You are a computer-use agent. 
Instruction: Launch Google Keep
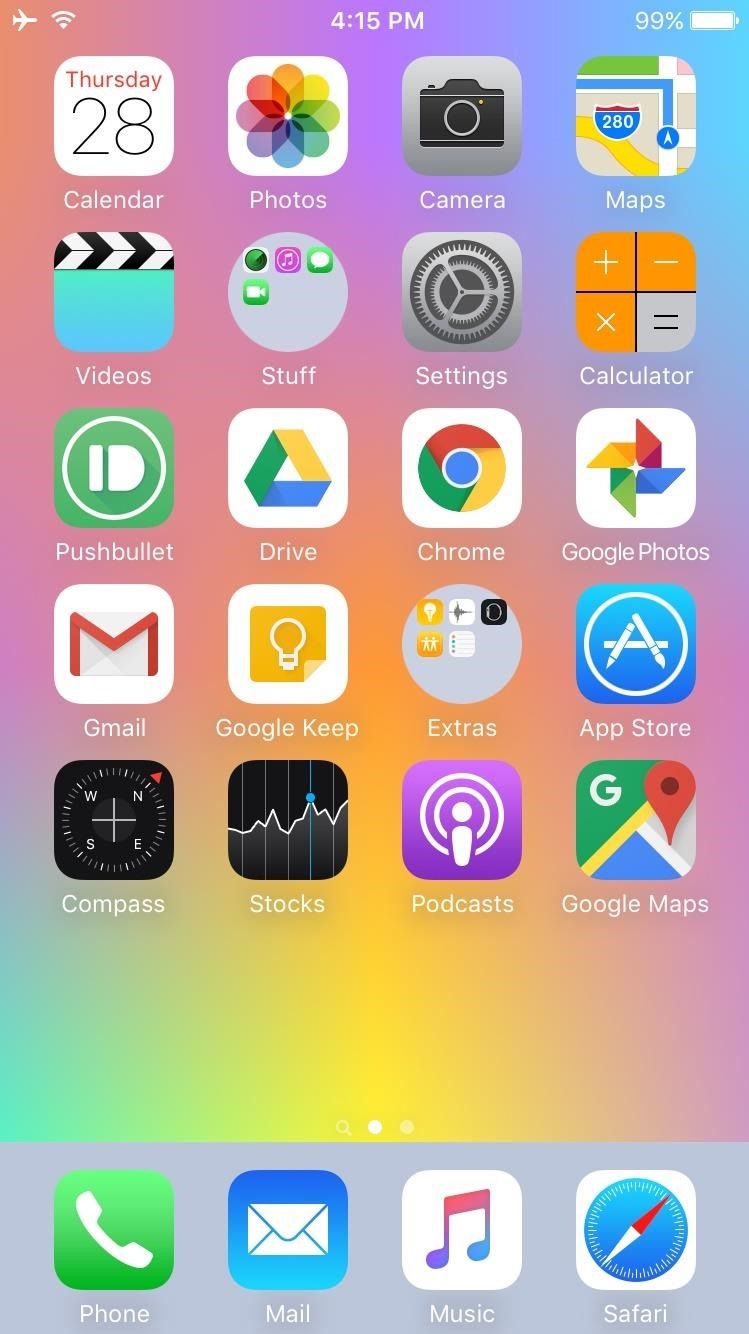[287, 644]
